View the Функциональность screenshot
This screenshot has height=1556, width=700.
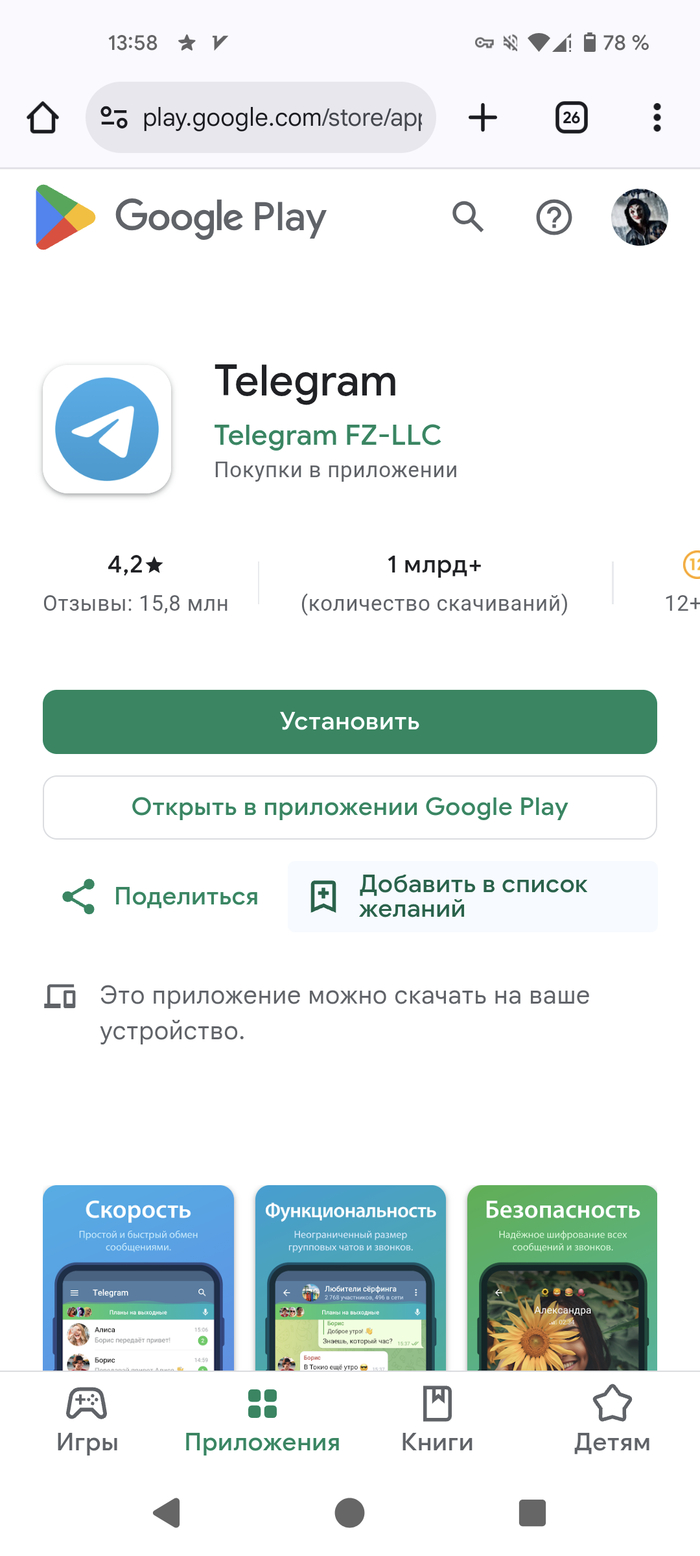click(x=350, y=1277)
